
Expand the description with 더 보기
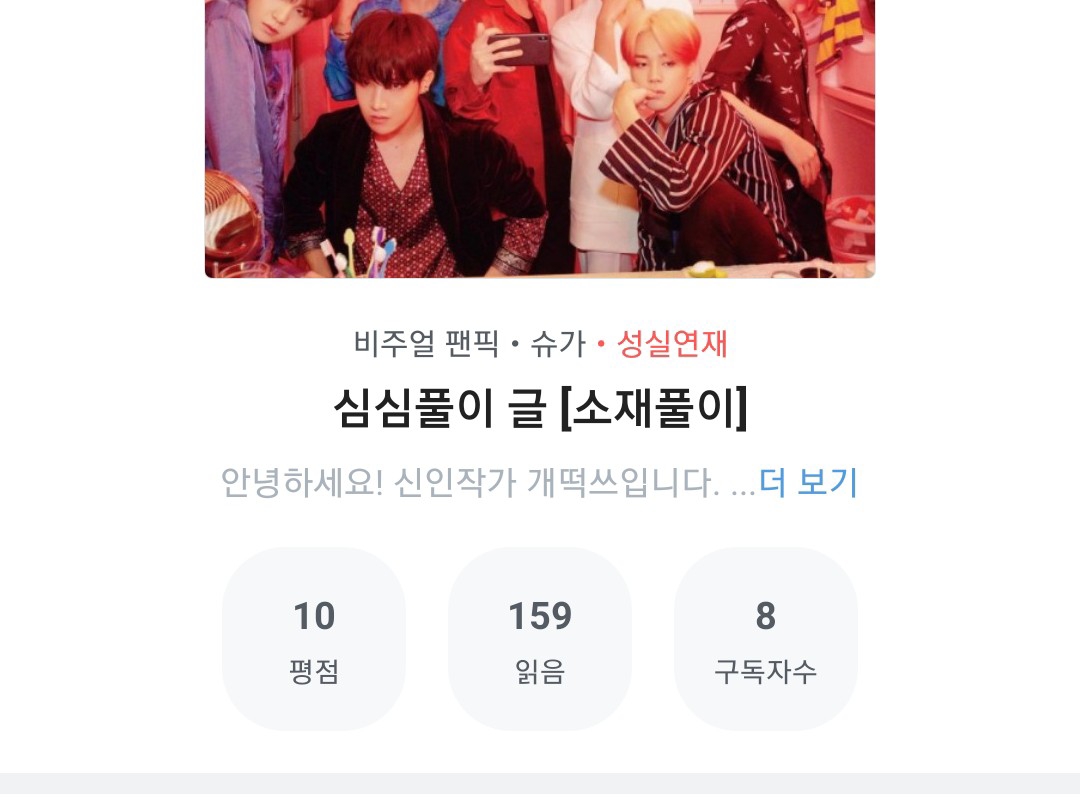pyautogui.click(x=808, y=481)
